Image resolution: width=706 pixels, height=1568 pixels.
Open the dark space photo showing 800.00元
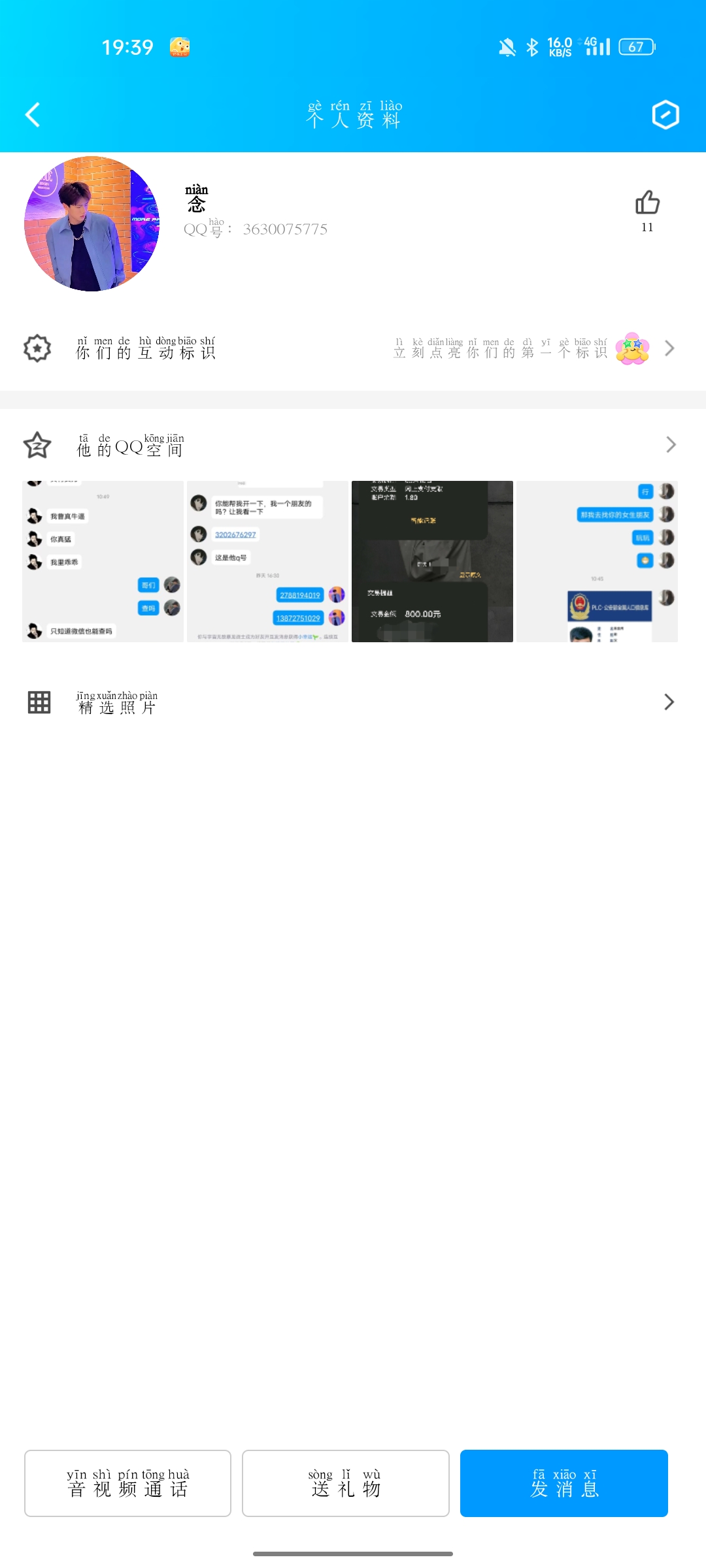pyautogui.click(x=432, y=561)
